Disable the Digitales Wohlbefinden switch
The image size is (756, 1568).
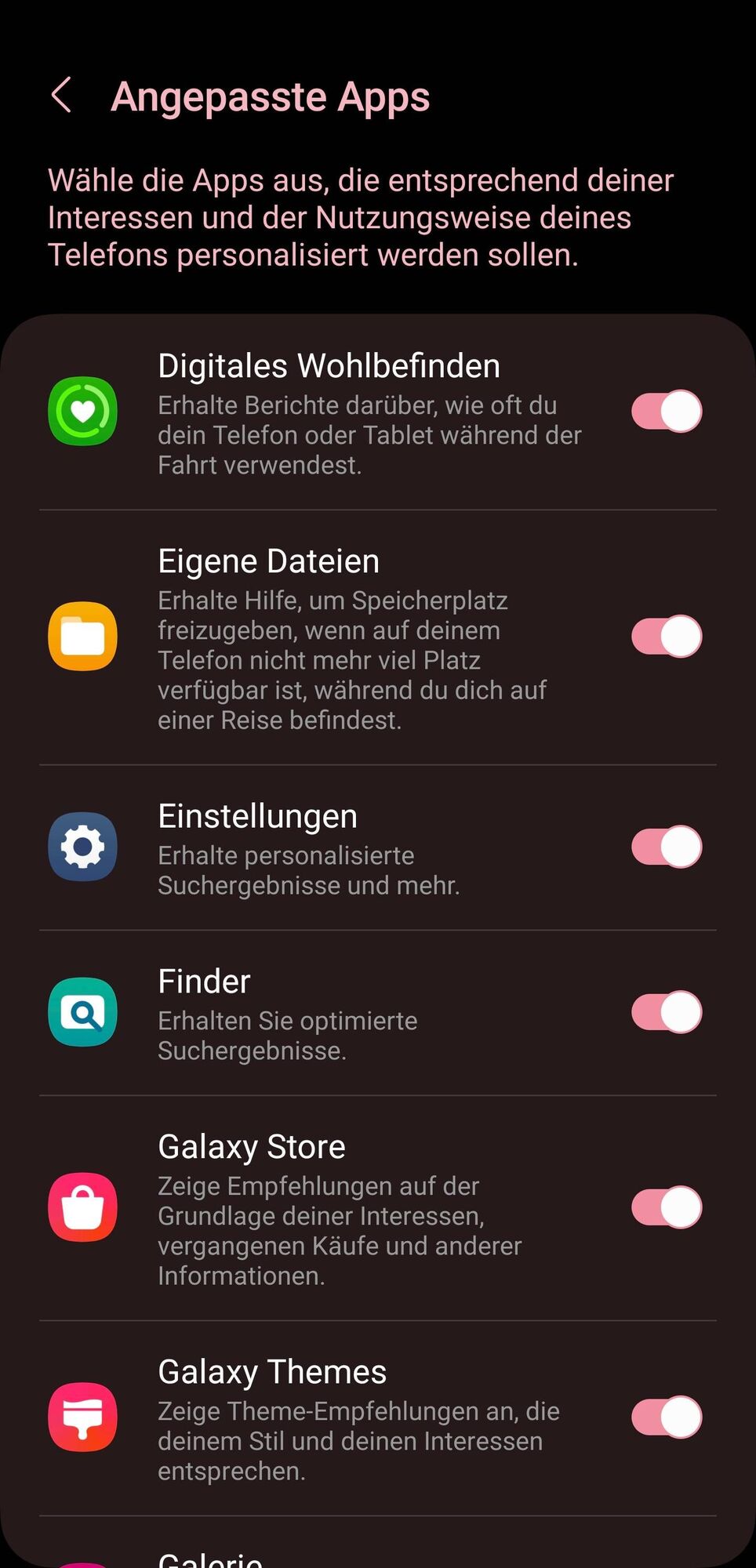coord(666,412)
